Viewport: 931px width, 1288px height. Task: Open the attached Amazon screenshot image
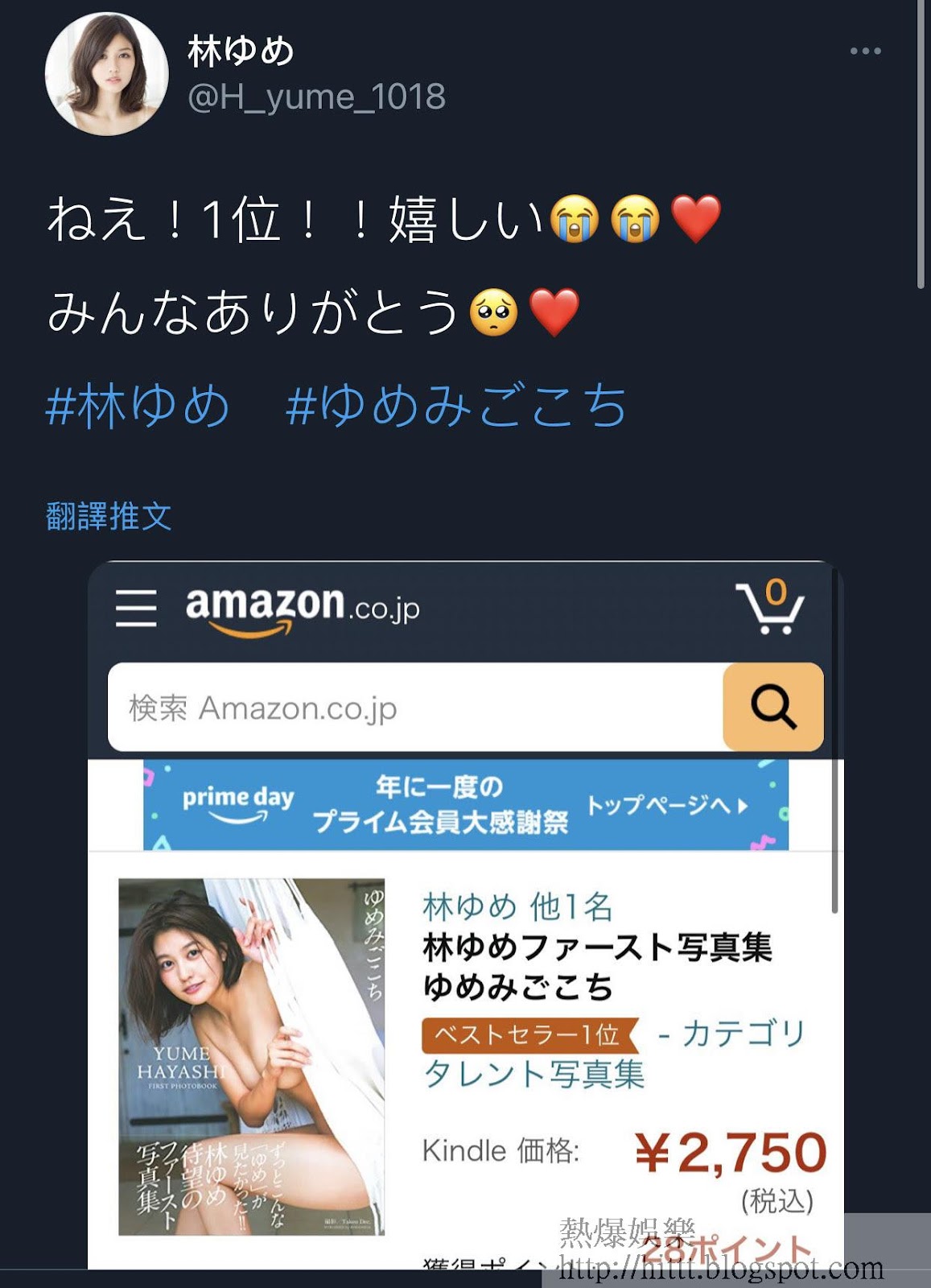point(466,915)
